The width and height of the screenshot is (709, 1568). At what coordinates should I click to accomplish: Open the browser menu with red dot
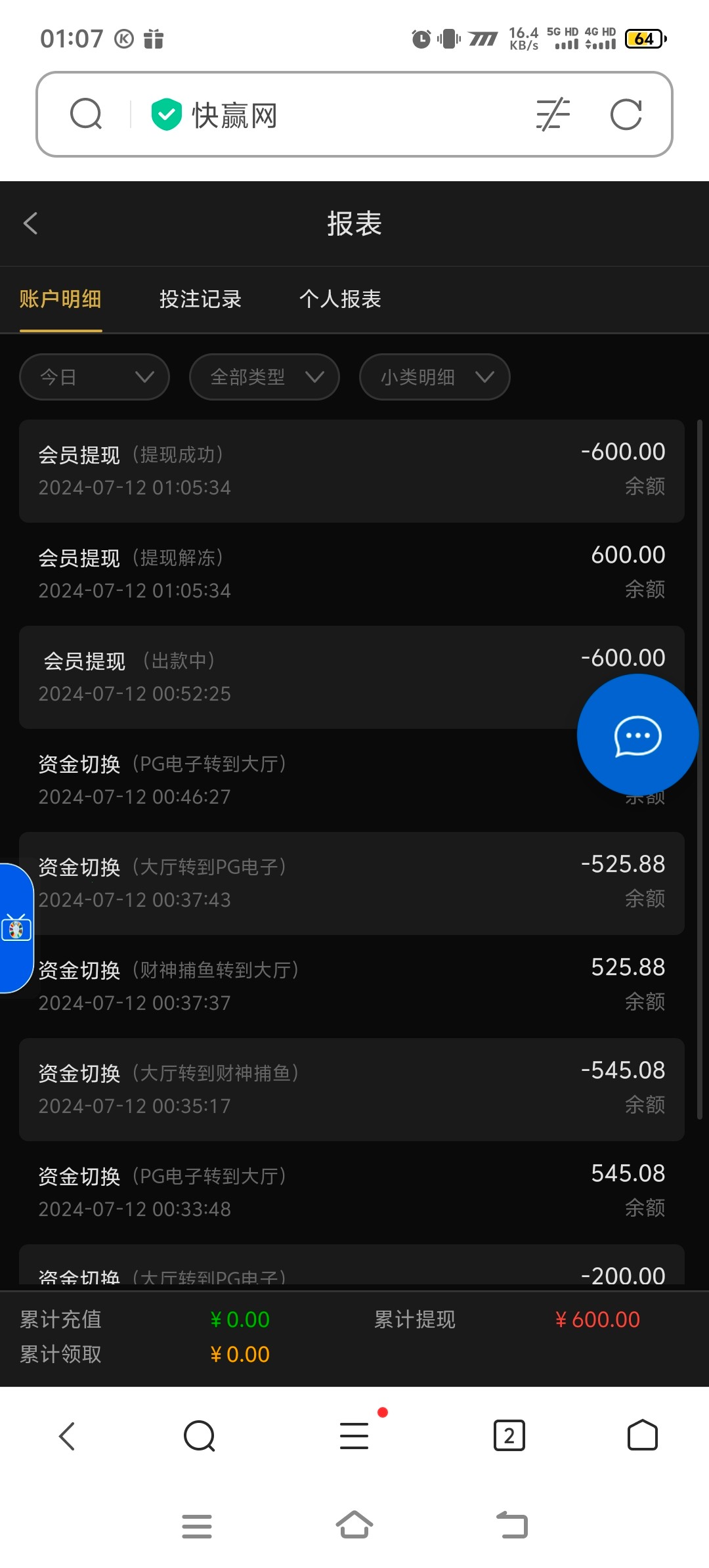pyautogui.click(x=354, y=1435)
